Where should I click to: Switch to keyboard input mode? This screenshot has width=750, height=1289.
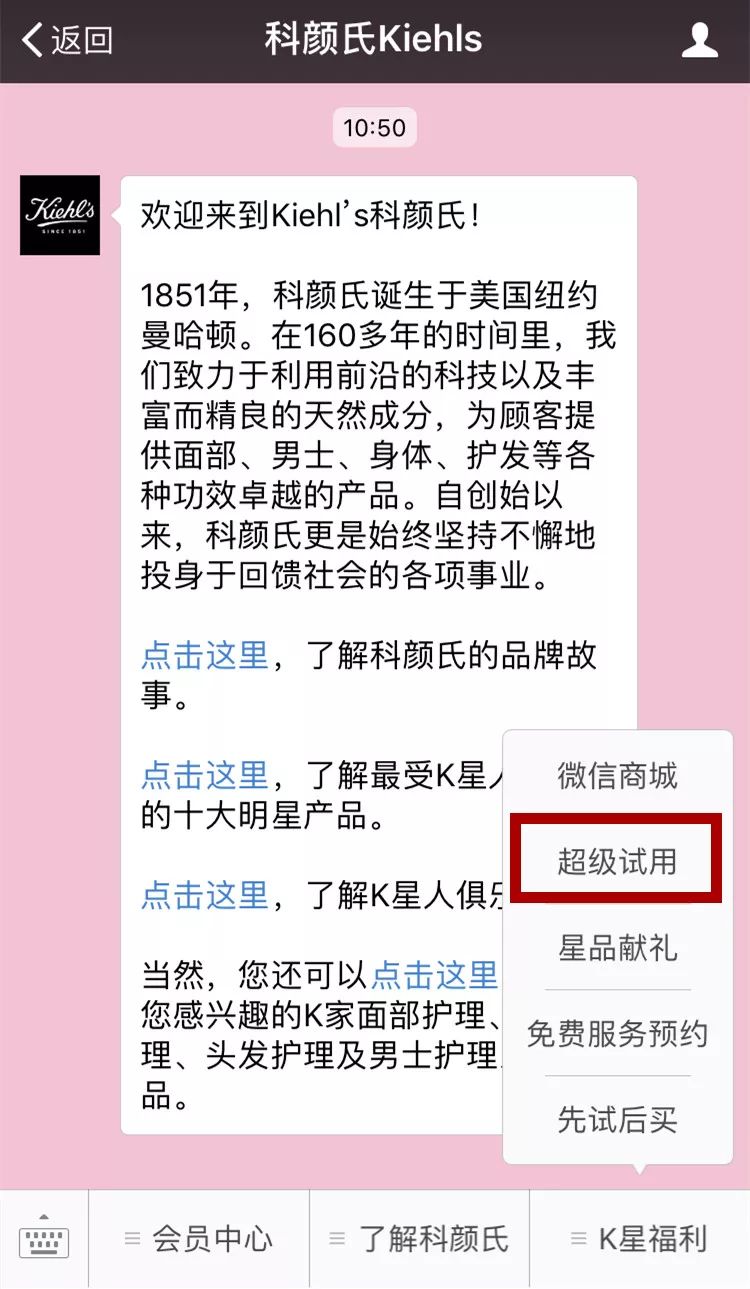point(44,1239)
